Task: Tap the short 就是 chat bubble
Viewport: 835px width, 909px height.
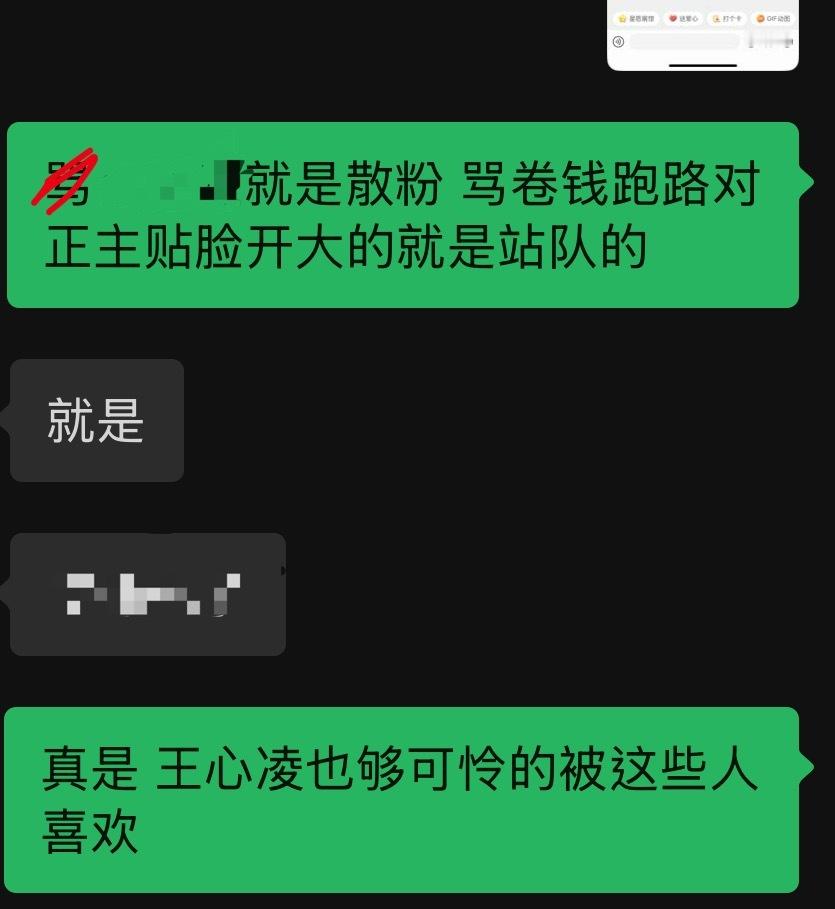Action: coord(96,420)
